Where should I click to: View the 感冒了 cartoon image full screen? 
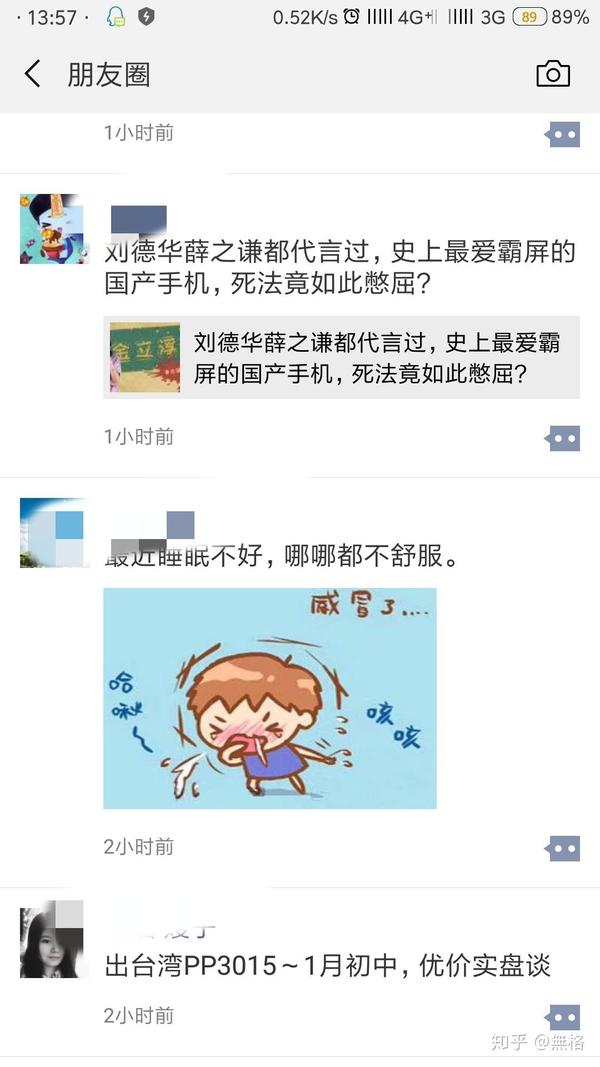(x=270, y=698)
